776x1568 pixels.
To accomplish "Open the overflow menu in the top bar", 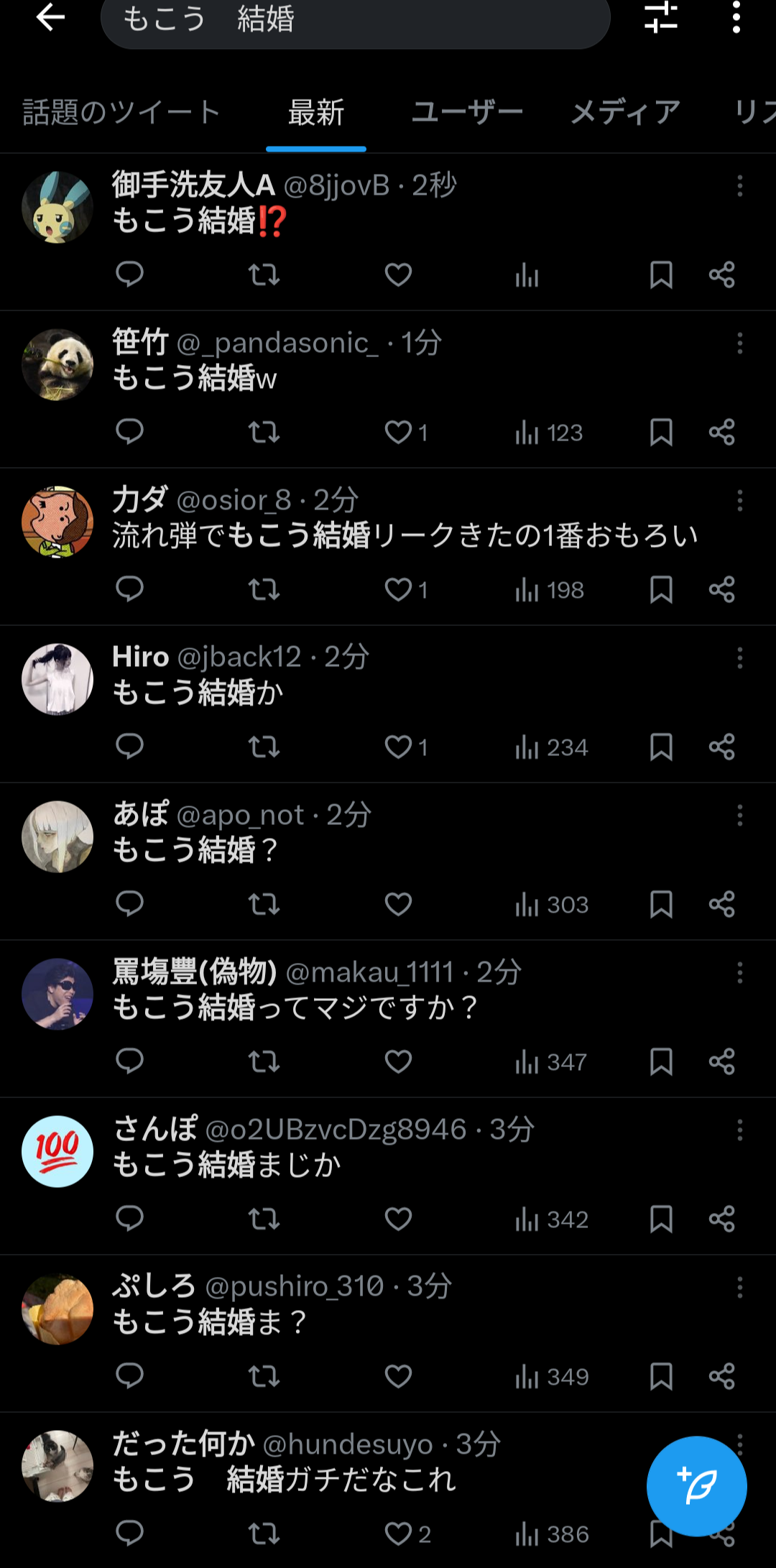I will click(736, 18).
